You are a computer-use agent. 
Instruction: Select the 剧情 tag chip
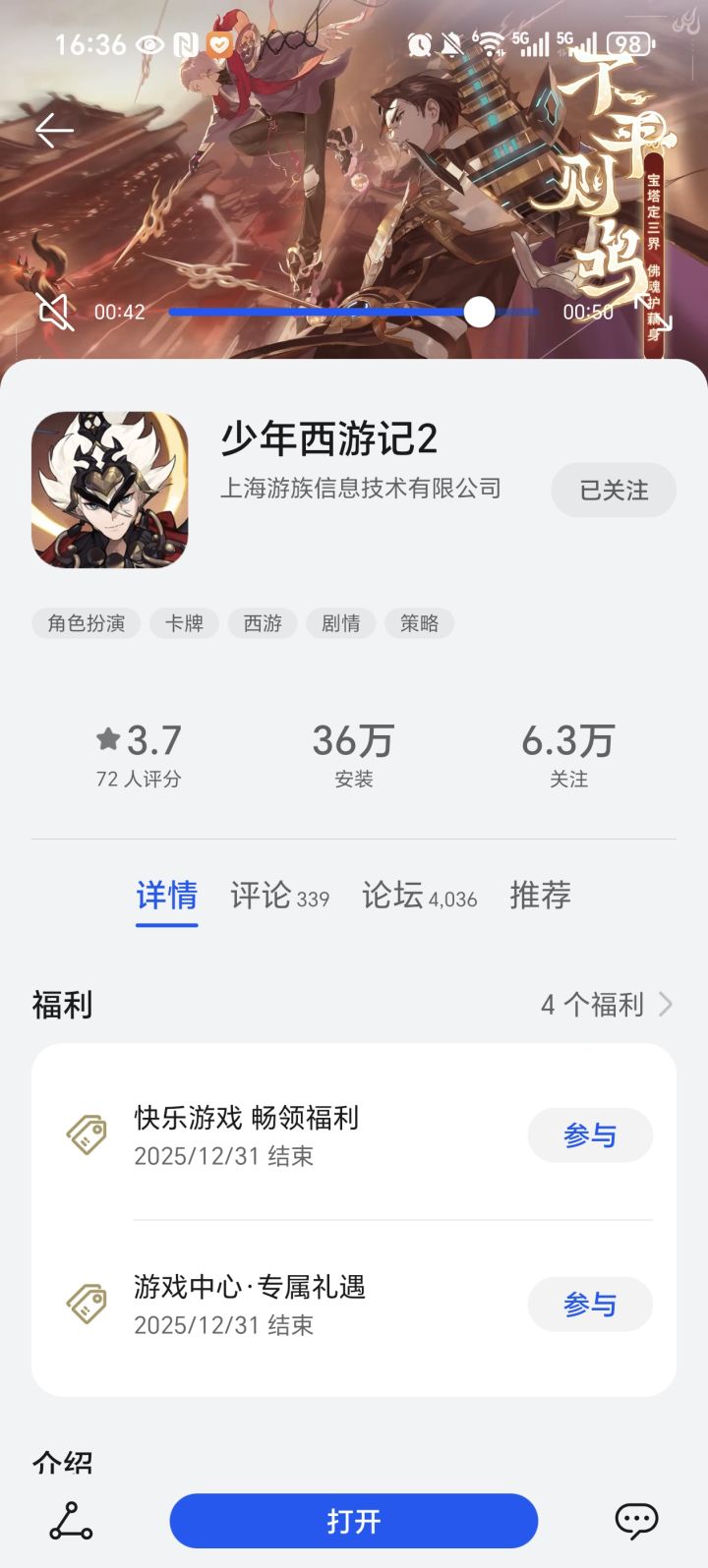(341, 623)
